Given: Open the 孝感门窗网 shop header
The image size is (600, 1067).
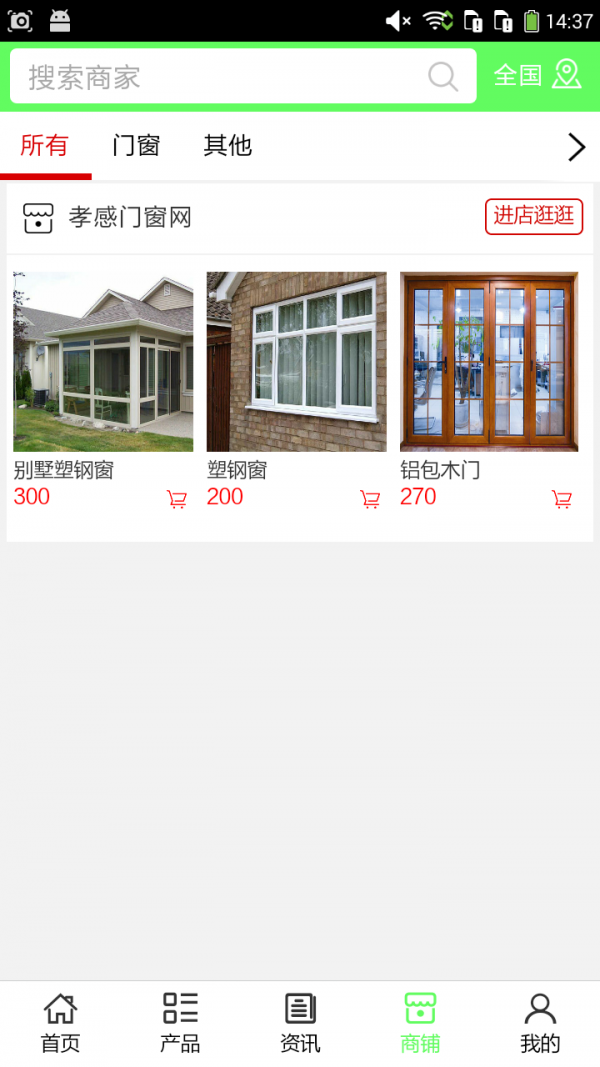Looking at the screenshot, I should (130, 217).
